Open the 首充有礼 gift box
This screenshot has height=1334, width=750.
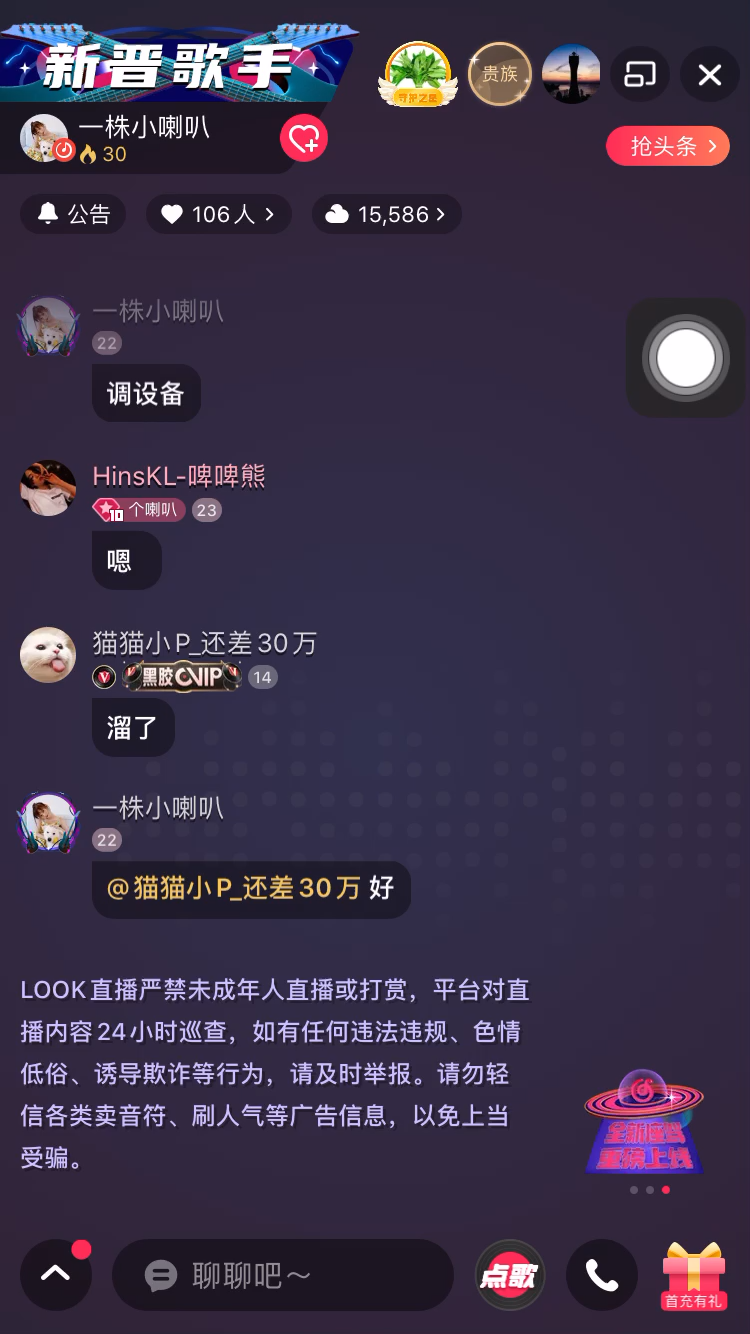694,1275
